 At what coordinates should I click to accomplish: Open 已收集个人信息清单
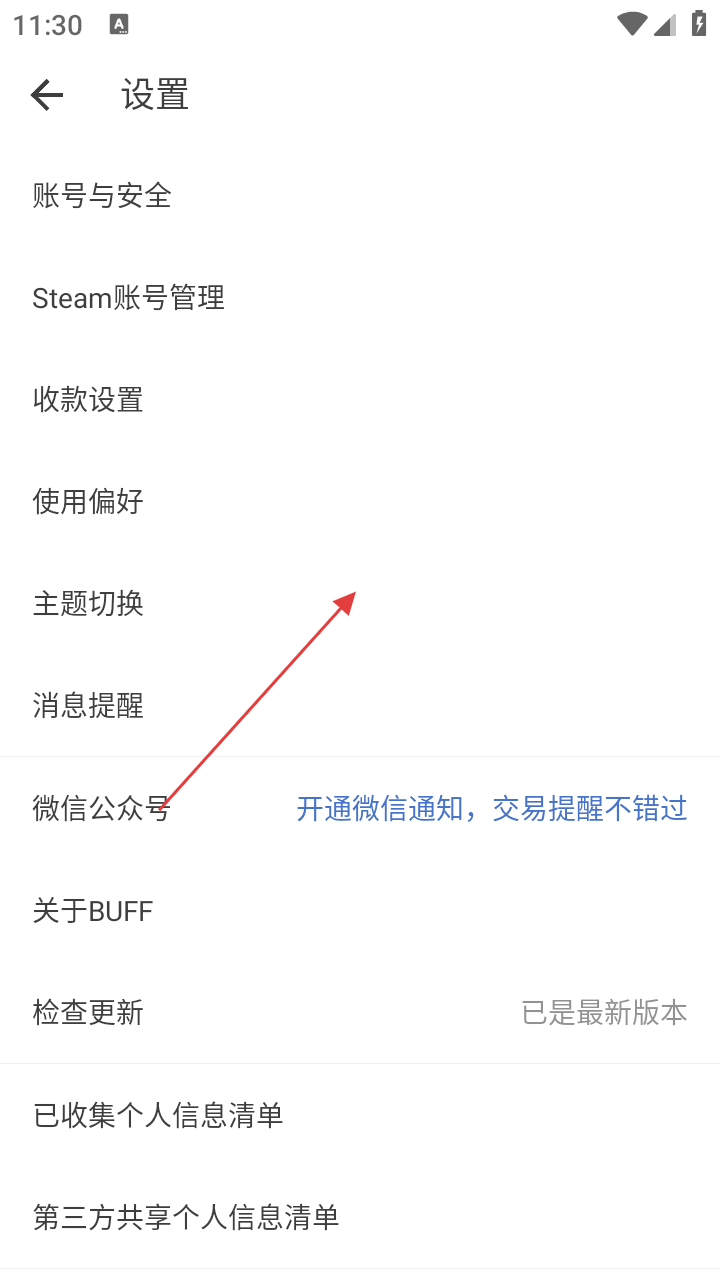pyautogui.click(x=158, y=1115)
